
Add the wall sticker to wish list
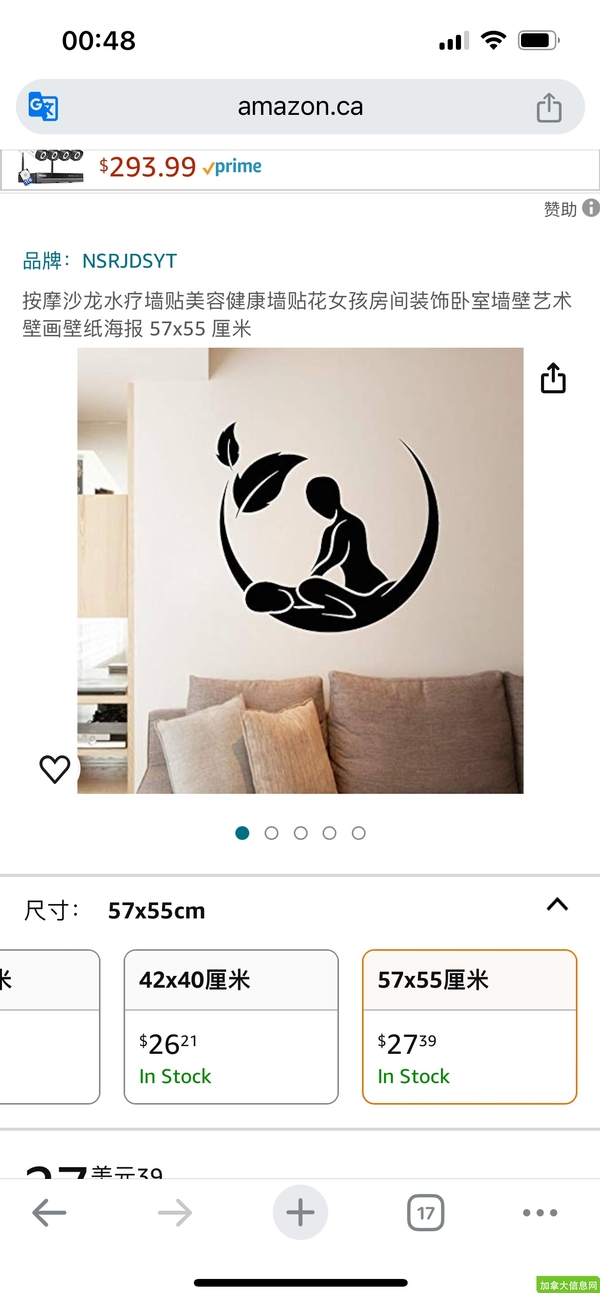click(x=55, y=768)
